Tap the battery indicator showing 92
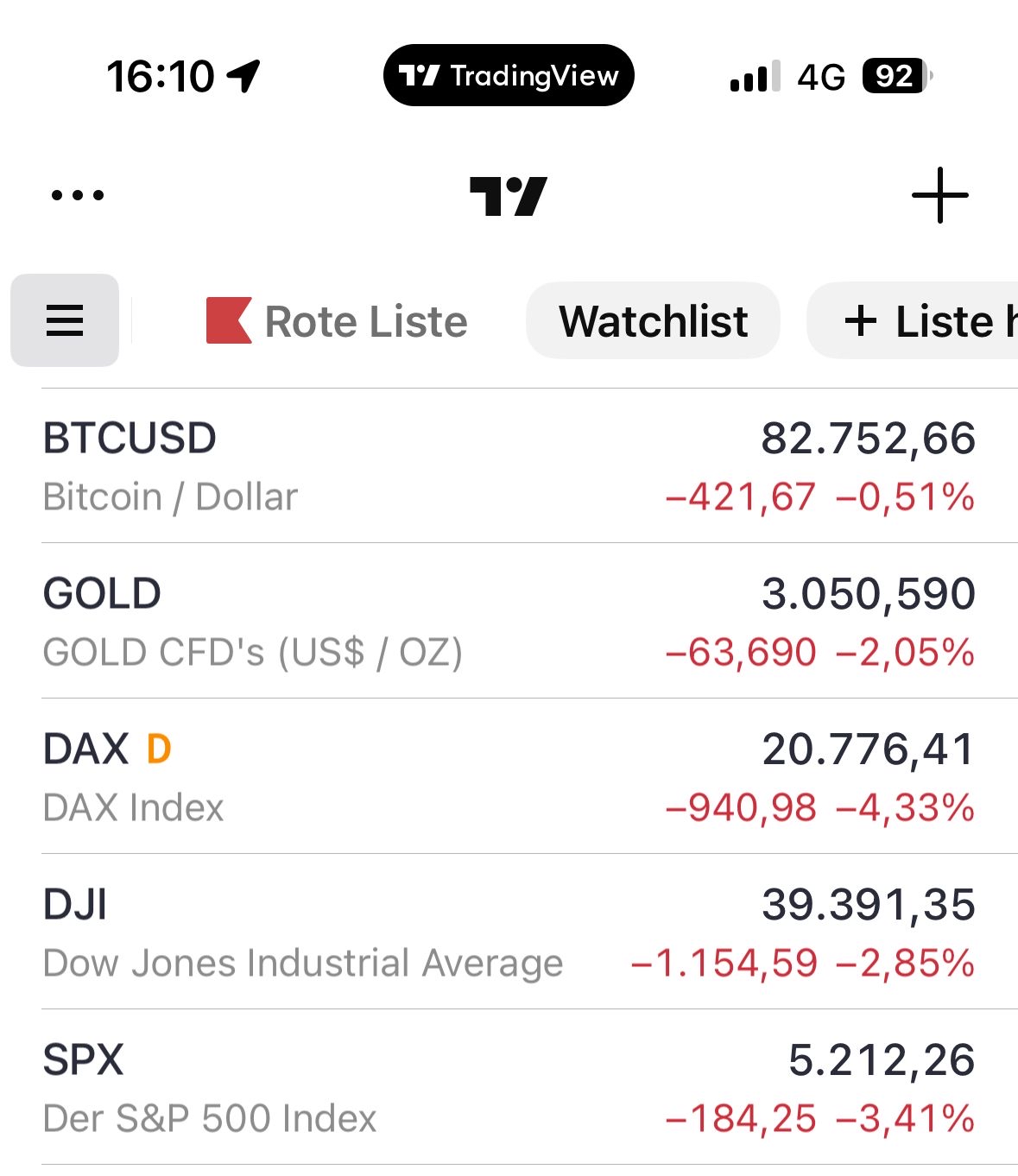This screenshot has width=1018, height=1176. [895, 77]
